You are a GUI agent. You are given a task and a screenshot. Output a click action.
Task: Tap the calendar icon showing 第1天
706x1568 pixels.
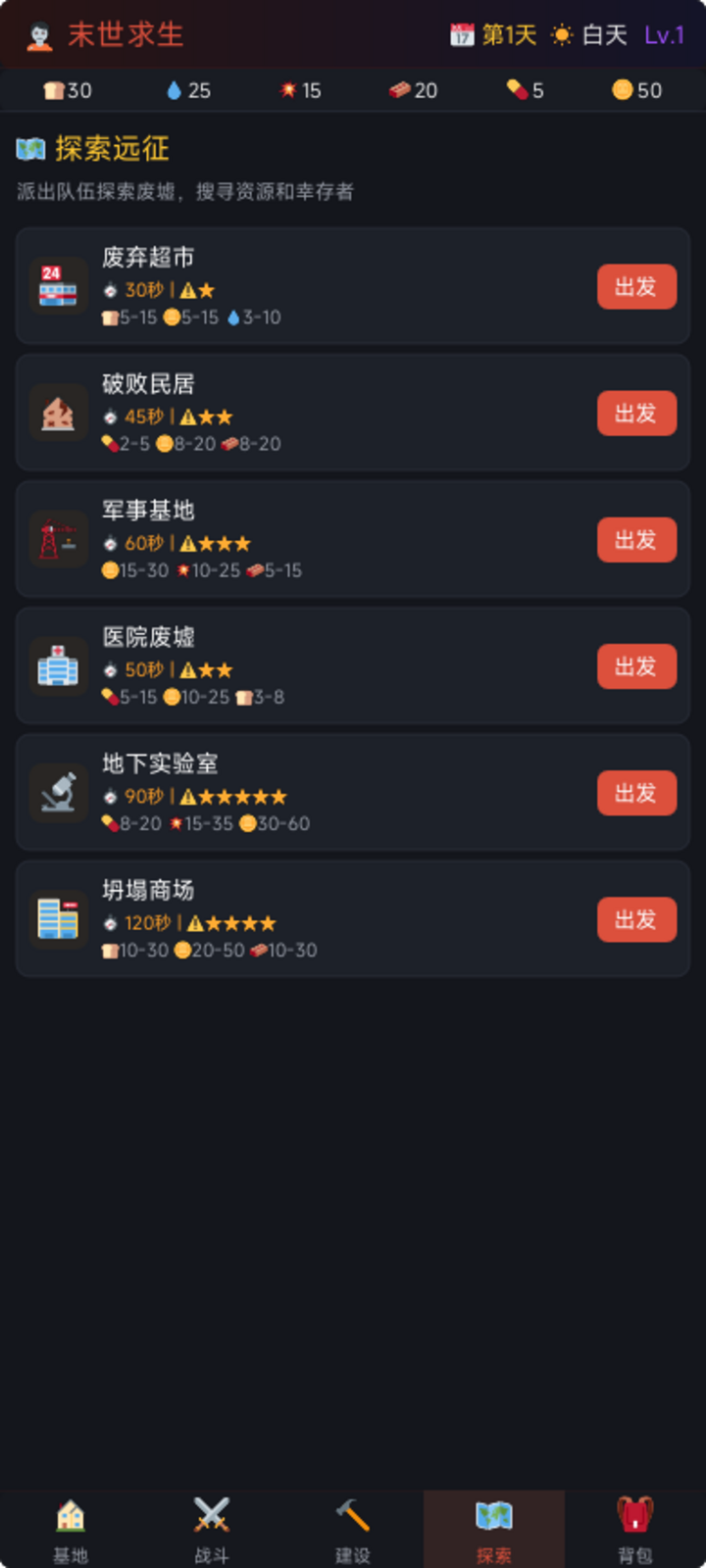460,32
